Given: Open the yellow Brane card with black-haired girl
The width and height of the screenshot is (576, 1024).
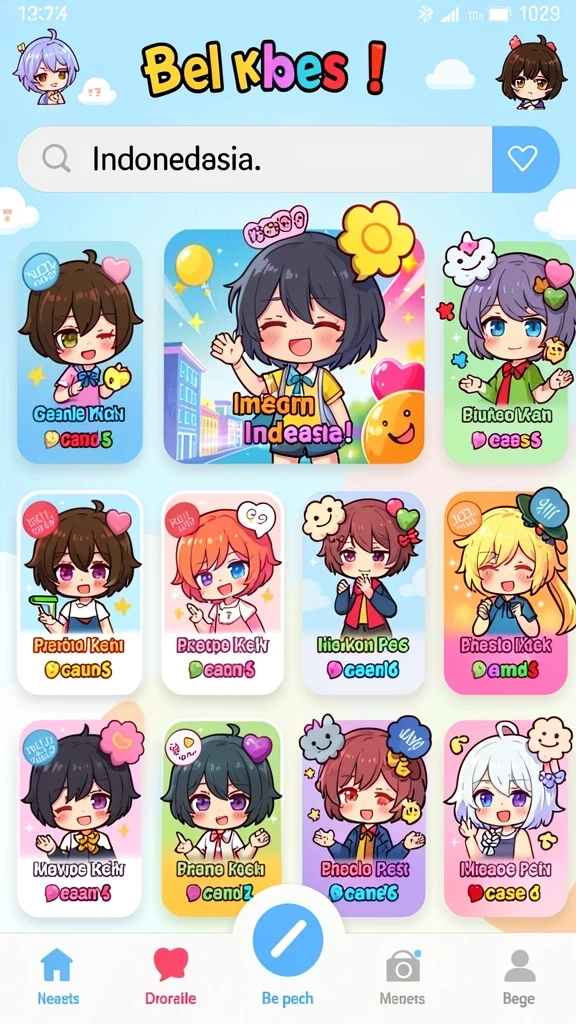Looking at the screenshot, I should [x=223, y=818].
